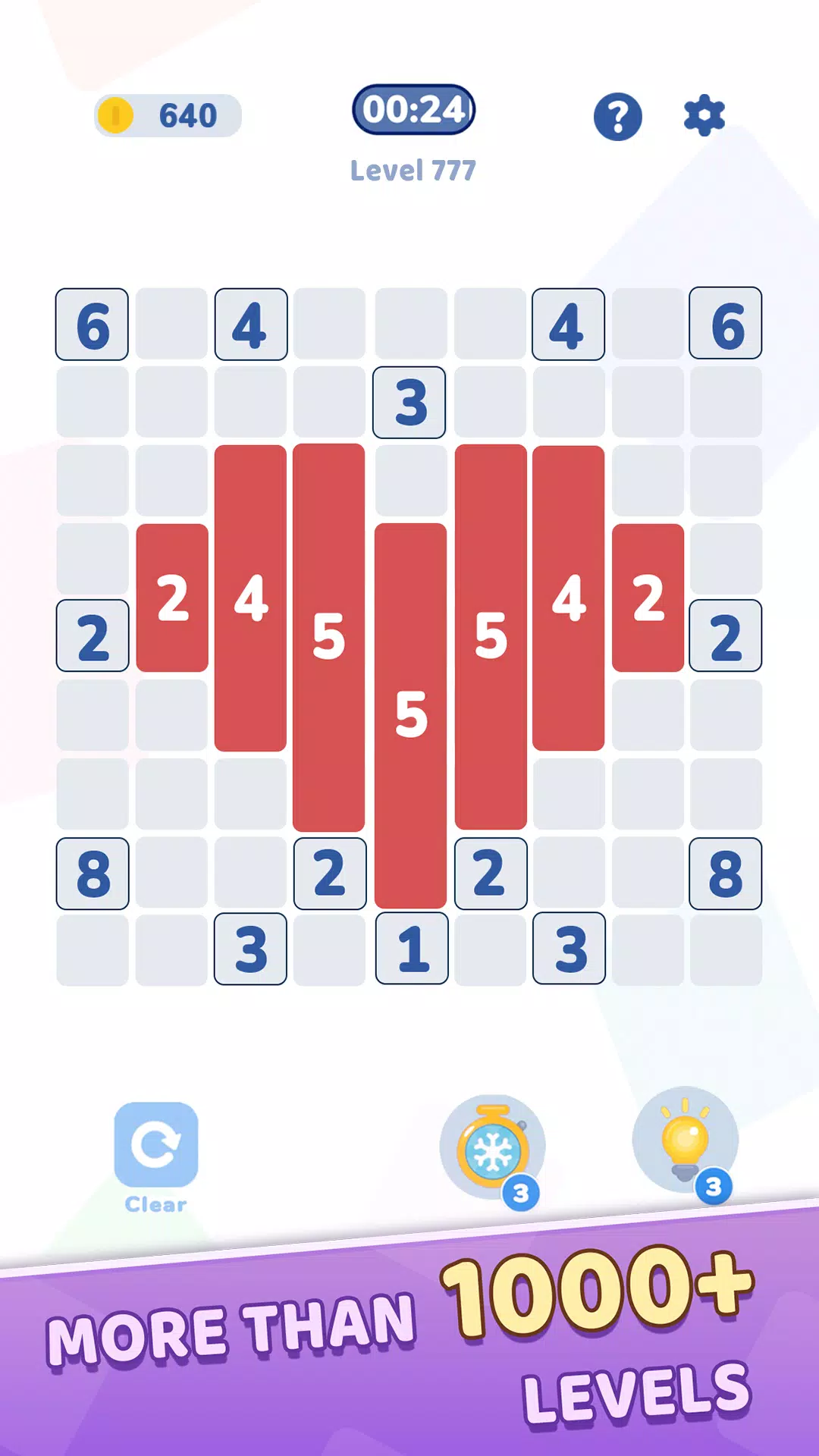Viewport: 819px width, 1456px height.
Task: Open the help question mark icon
Action: pyautogui.click(x=618, y=116)
